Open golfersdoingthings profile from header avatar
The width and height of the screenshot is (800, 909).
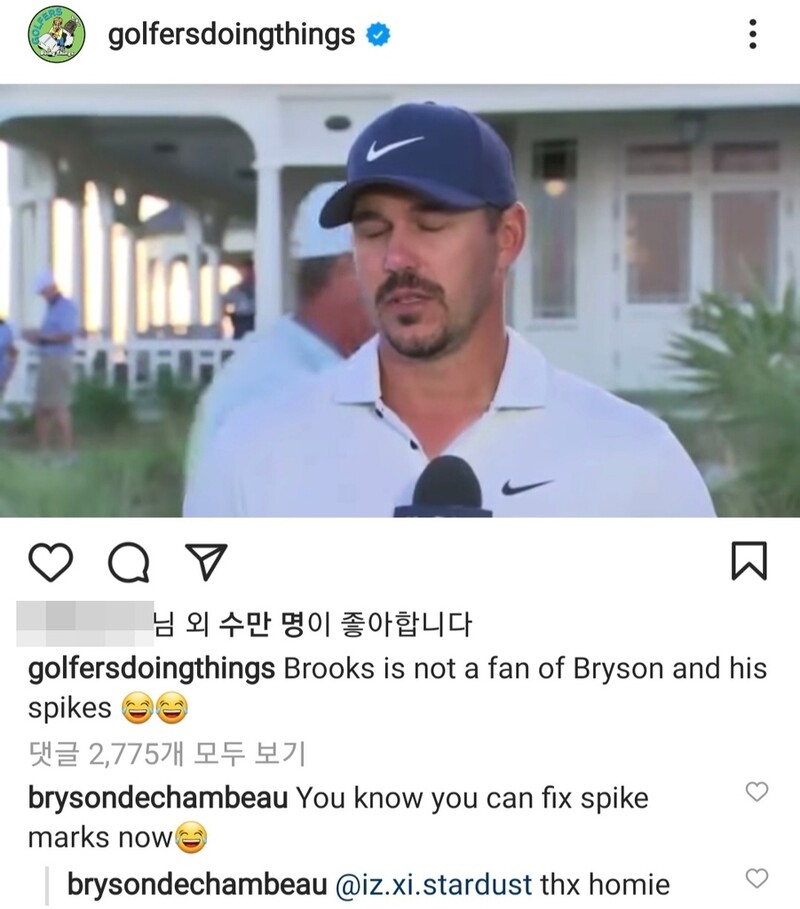coord(56,35)
